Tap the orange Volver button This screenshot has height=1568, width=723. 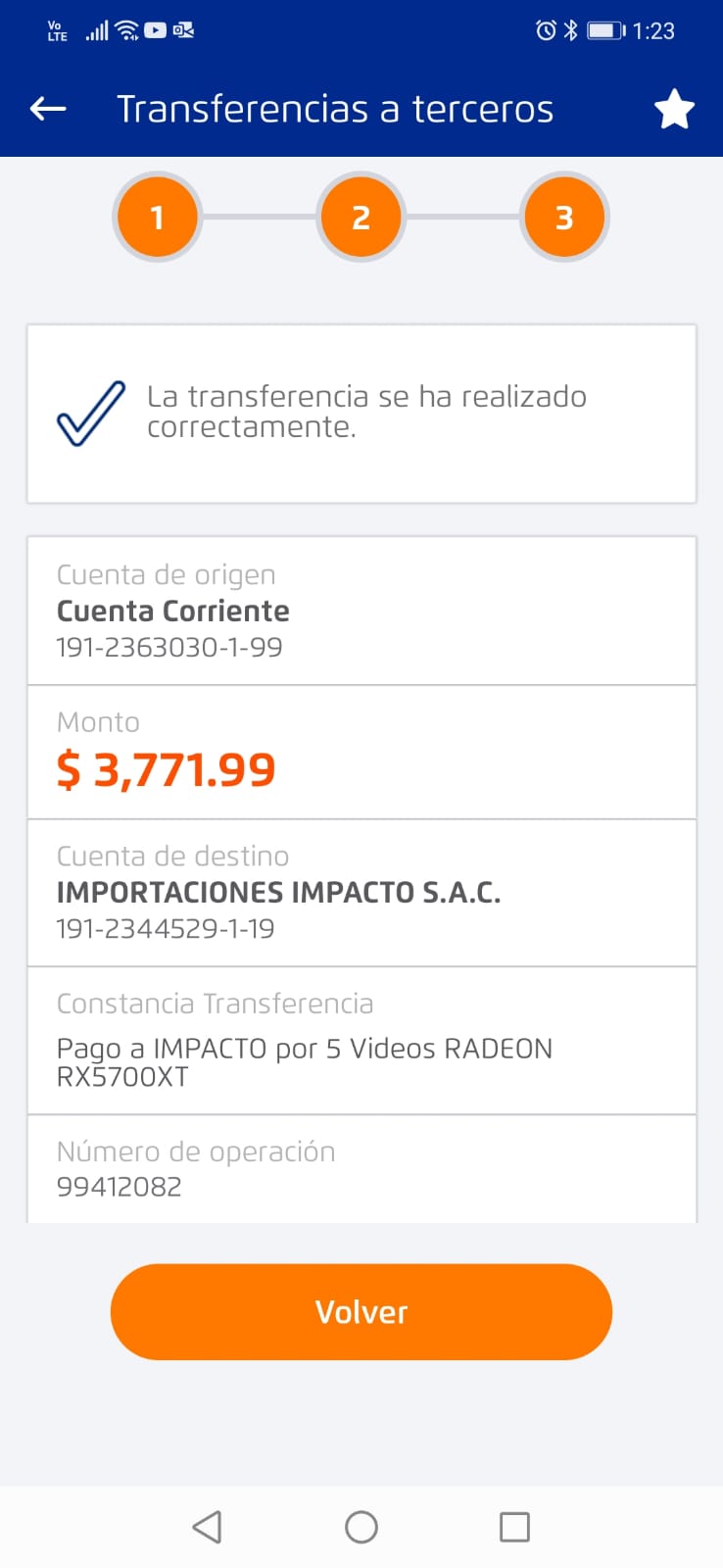361,1311
